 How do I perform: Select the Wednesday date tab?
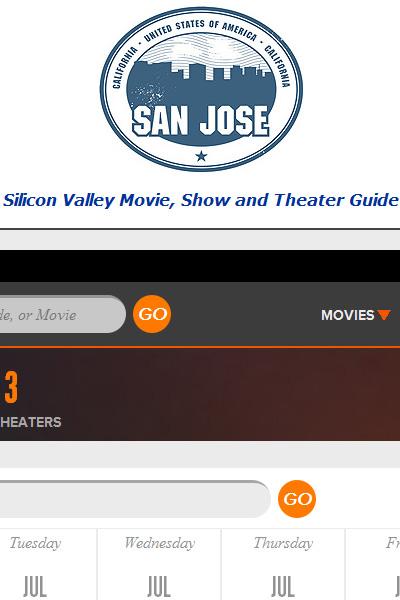point(159,564)
